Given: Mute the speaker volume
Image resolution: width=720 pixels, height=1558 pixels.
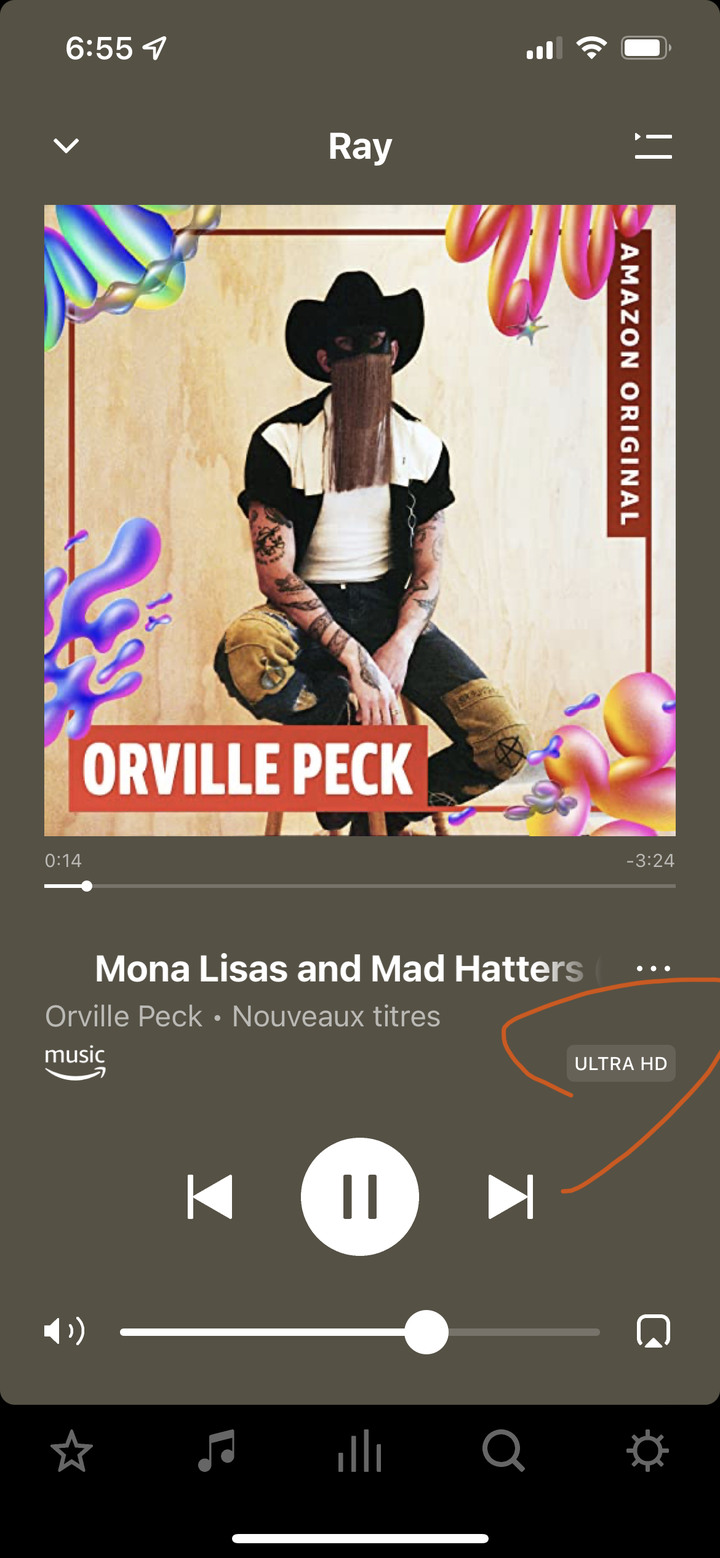Looking at the screenshot, I should [x=64, y=1332].
